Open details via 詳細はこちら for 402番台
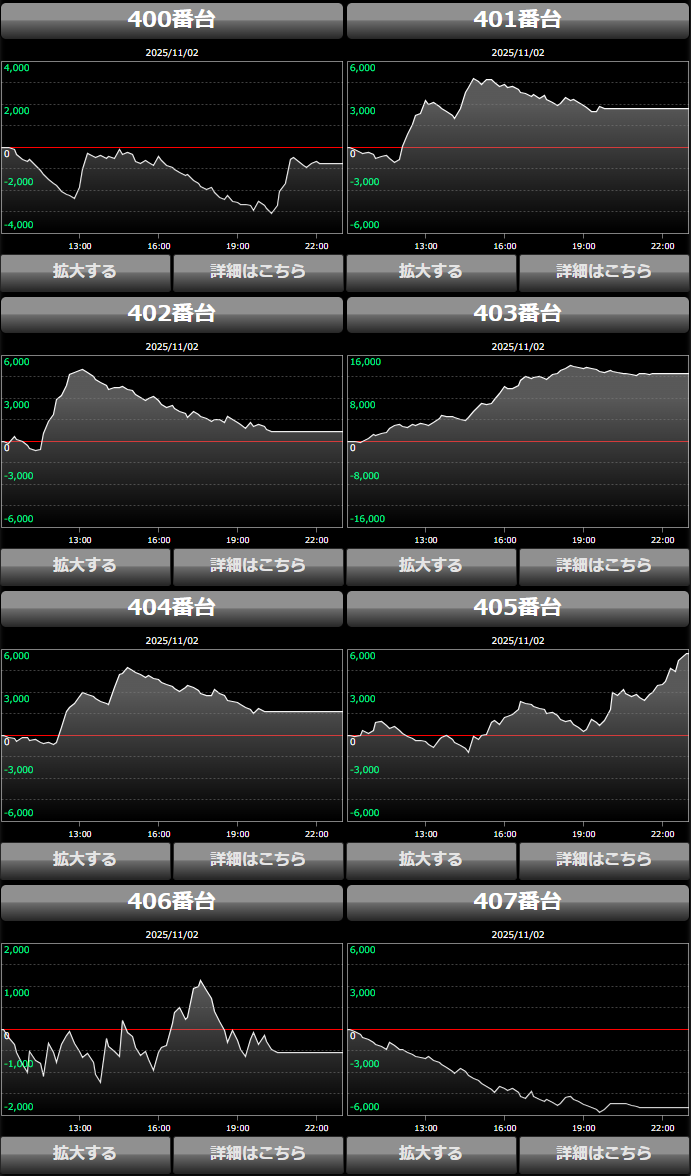This screenshot has width=691, height=1176. pos(258,565)
